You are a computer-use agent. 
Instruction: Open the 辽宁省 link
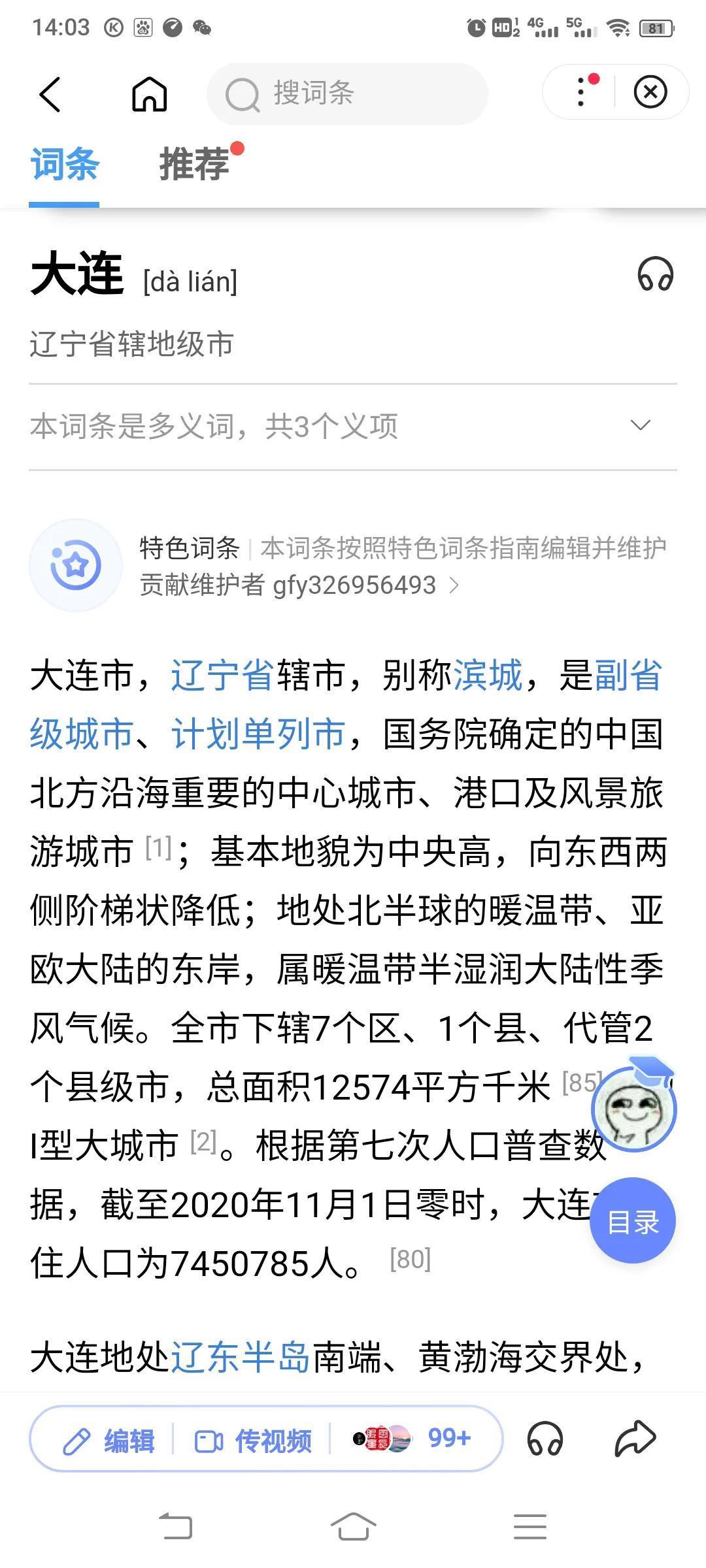[x=222, y=676]
